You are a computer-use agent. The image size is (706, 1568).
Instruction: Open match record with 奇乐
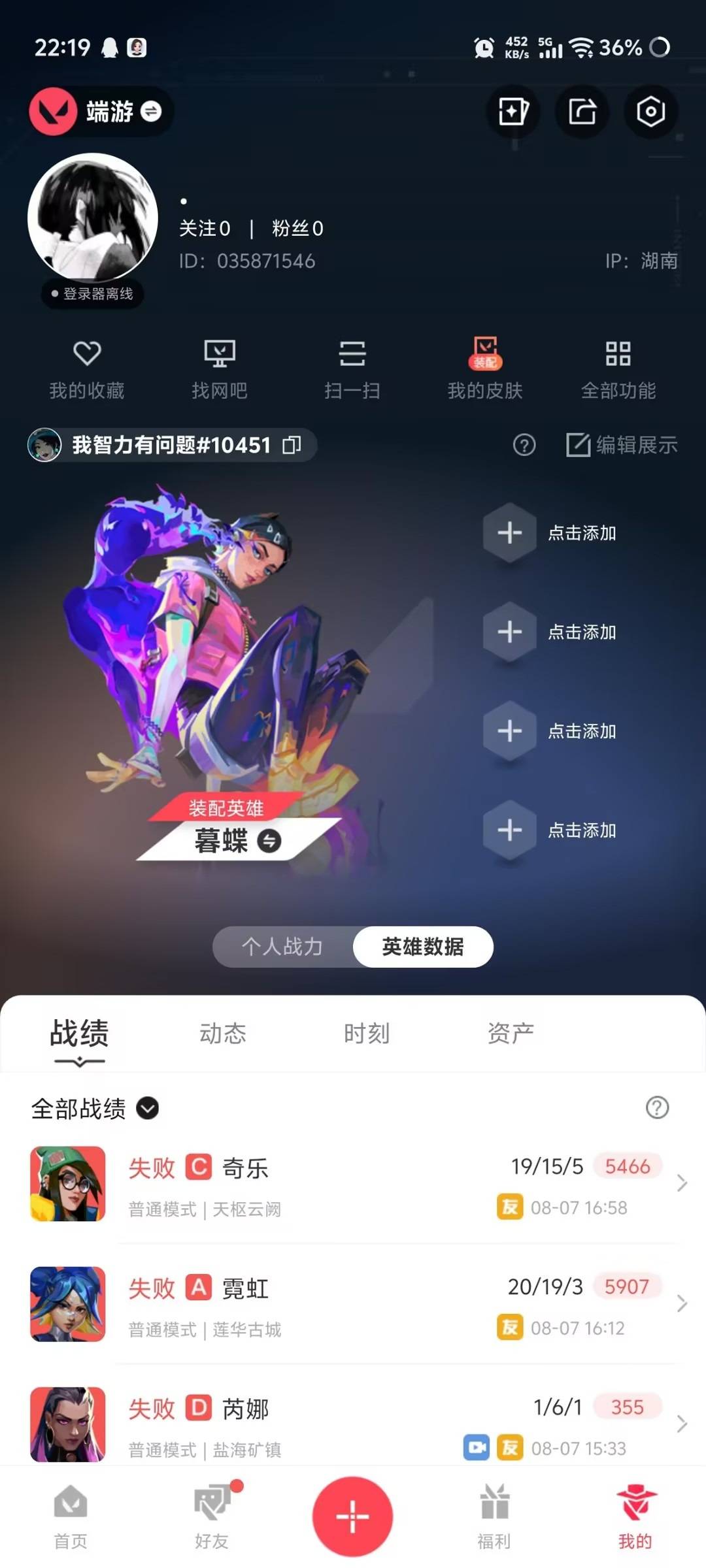coord(353,1184)
